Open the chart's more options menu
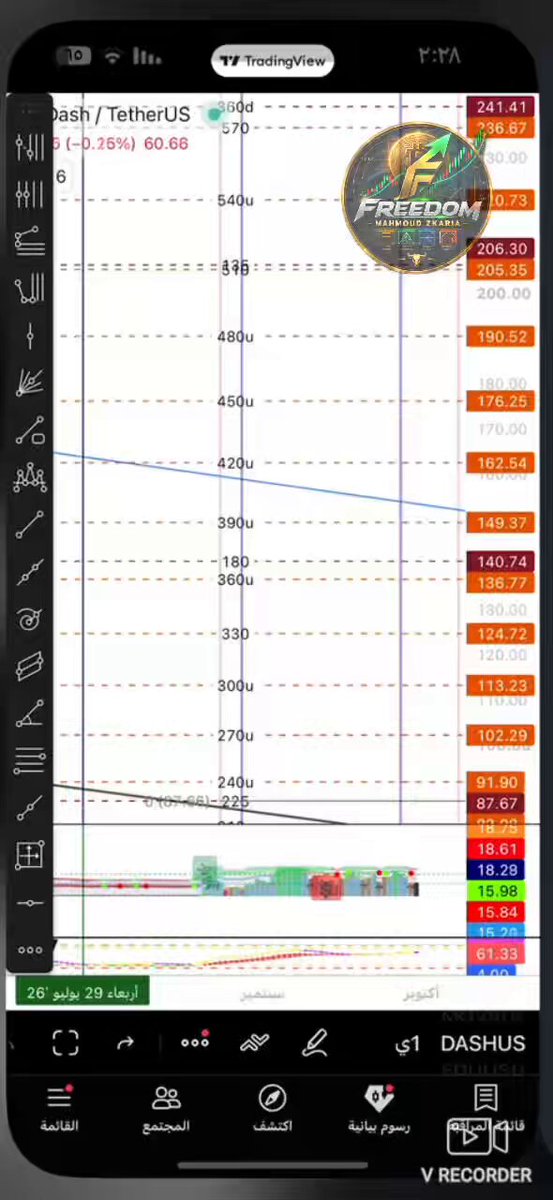Viewport: 553px width, 1200px height. point(194,1042)
